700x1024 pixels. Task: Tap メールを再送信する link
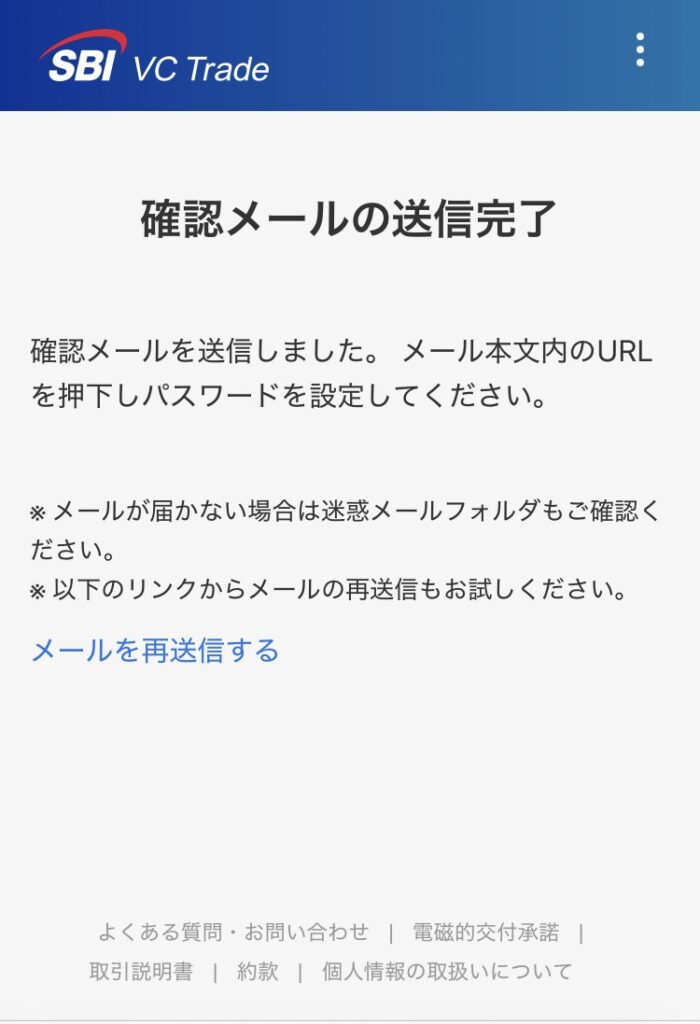[155, 651]
